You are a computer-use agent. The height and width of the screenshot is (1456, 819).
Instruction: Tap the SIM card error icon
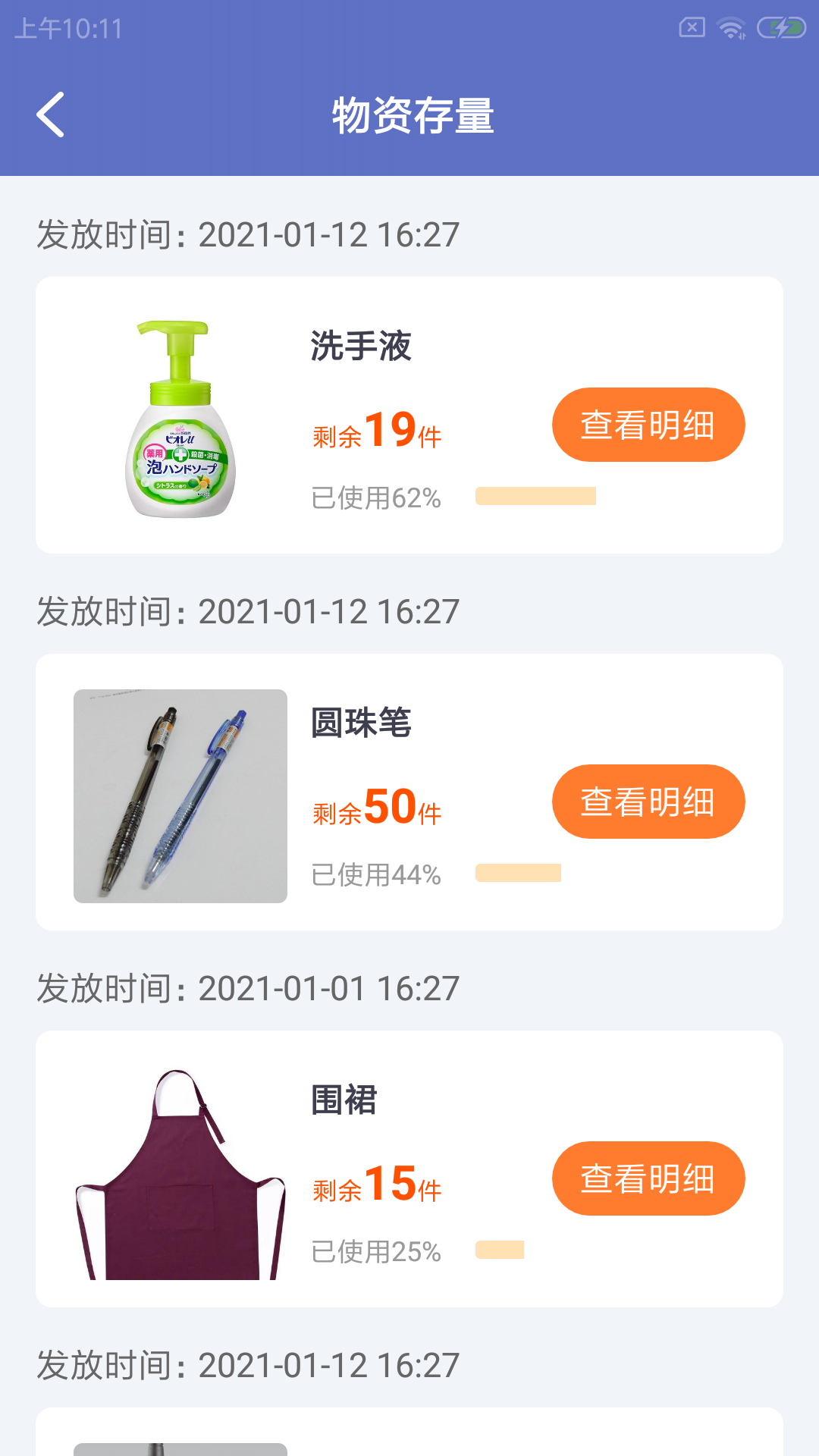(x=691, y=26)
